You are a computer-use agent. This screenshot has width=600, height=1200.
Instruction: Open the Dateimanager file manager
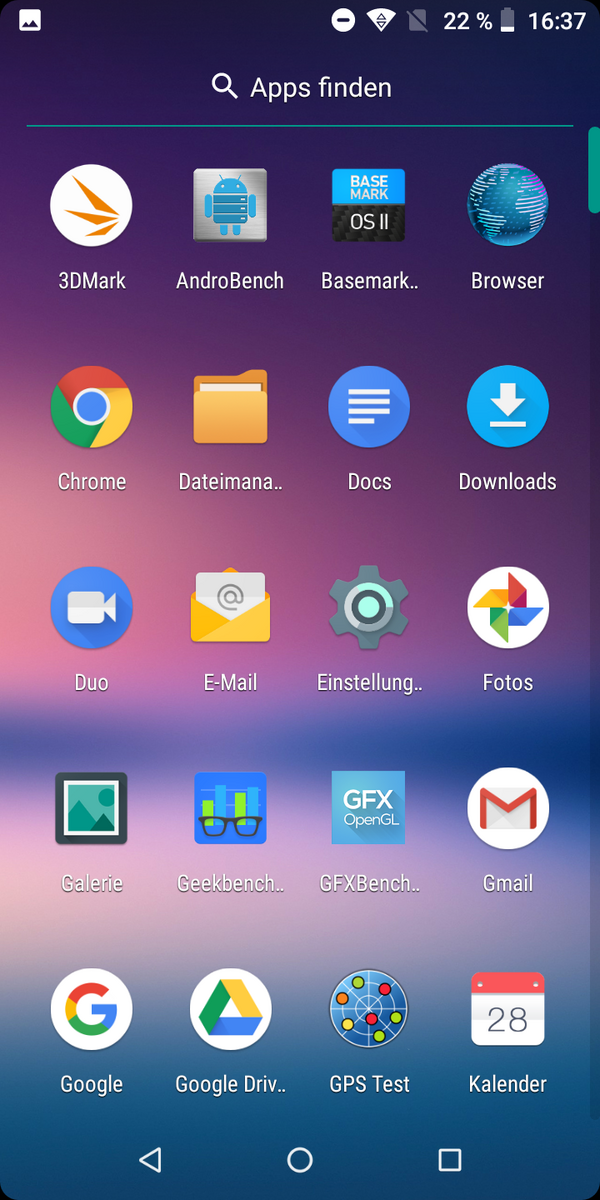[230, 406]
